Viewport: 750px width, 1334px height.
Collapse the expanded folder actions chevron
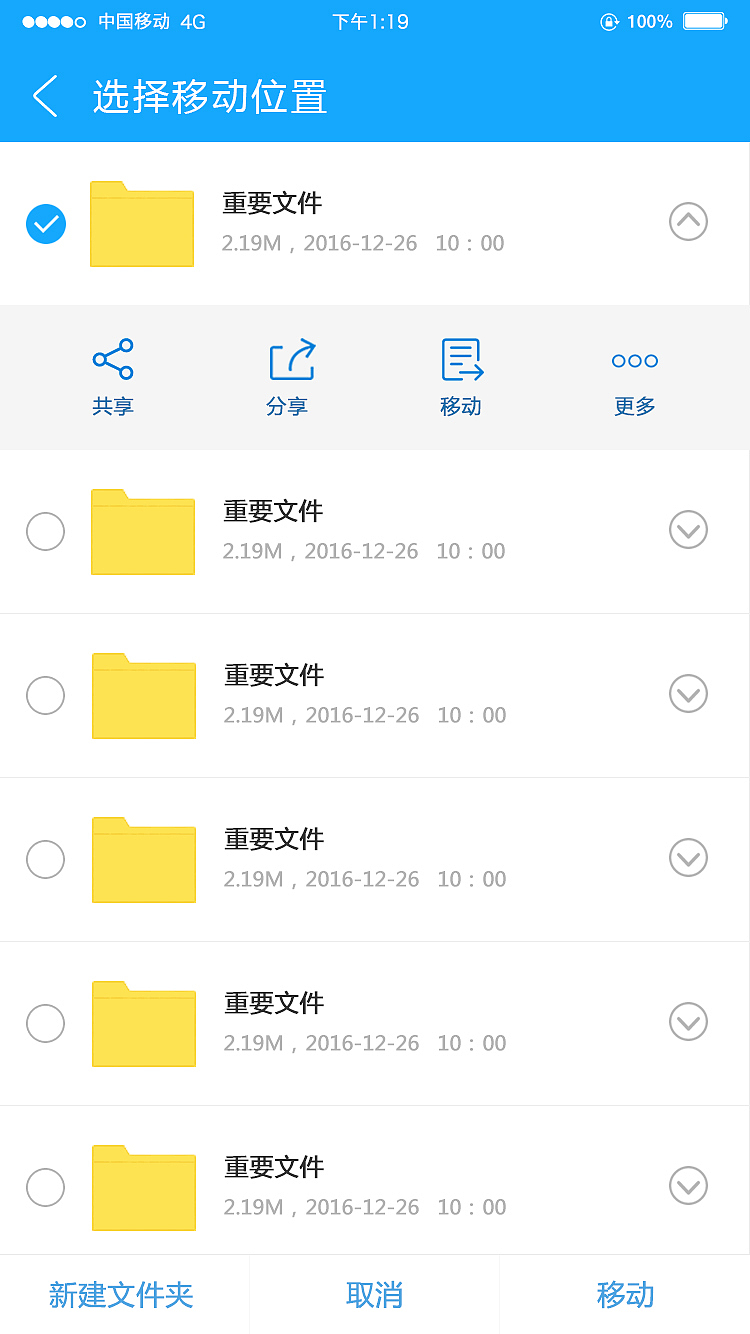(688, 222)
